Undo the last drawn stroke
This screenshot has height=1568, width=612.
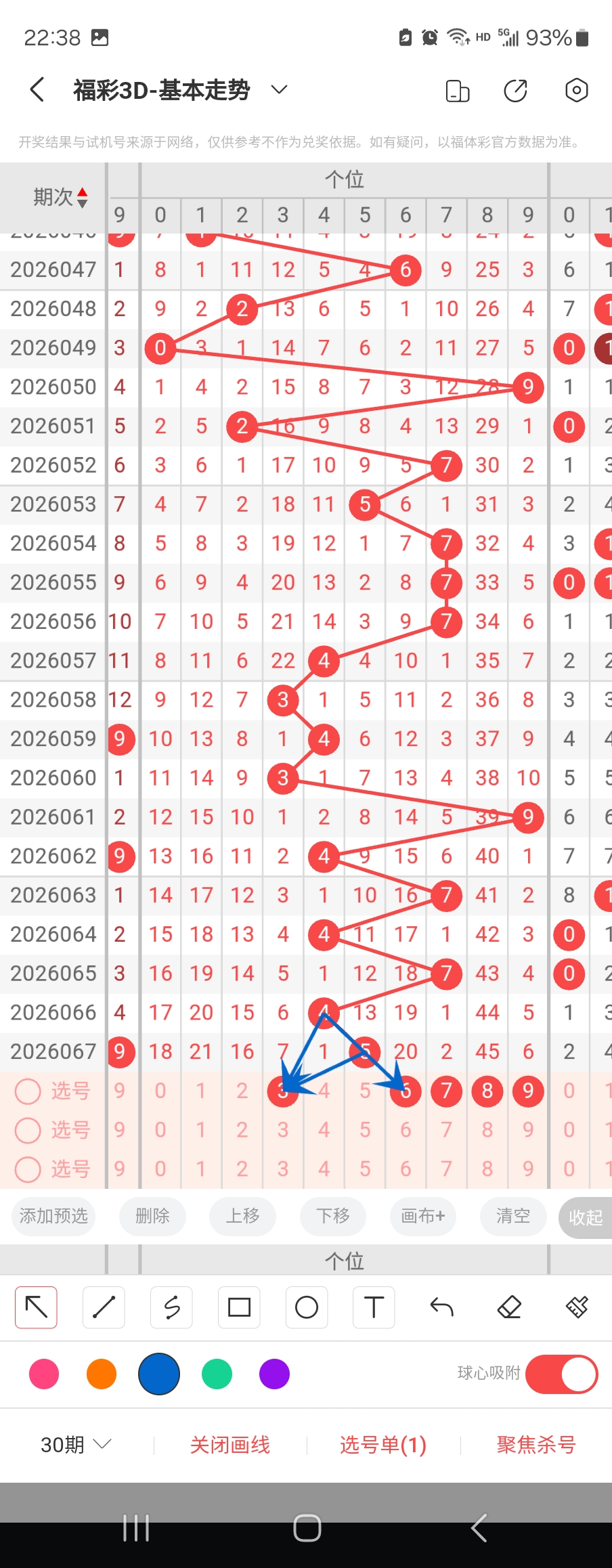point(441,1307)
